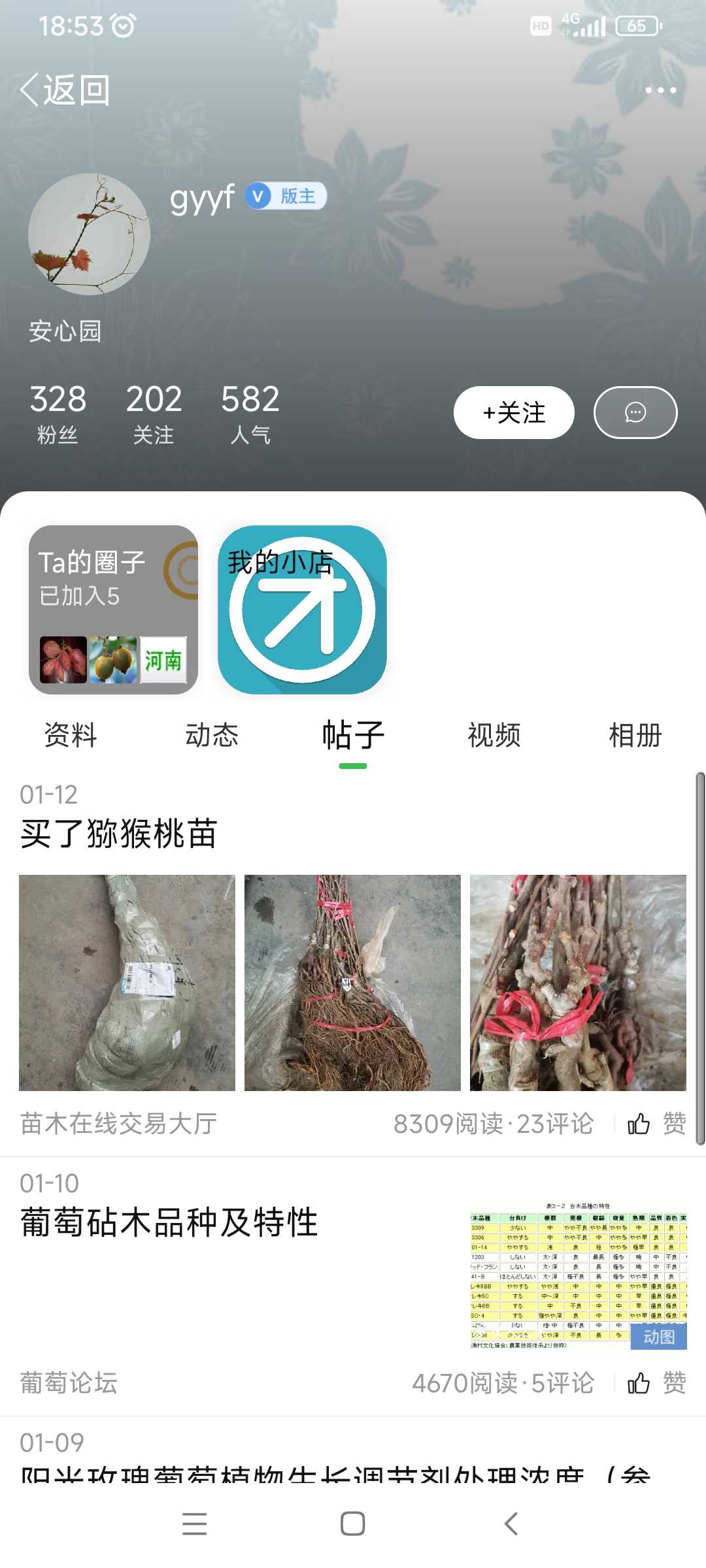706x1568 pixels.
Task: Open the post 葡萄砧木品种及特性
Action: (169, 1222)
